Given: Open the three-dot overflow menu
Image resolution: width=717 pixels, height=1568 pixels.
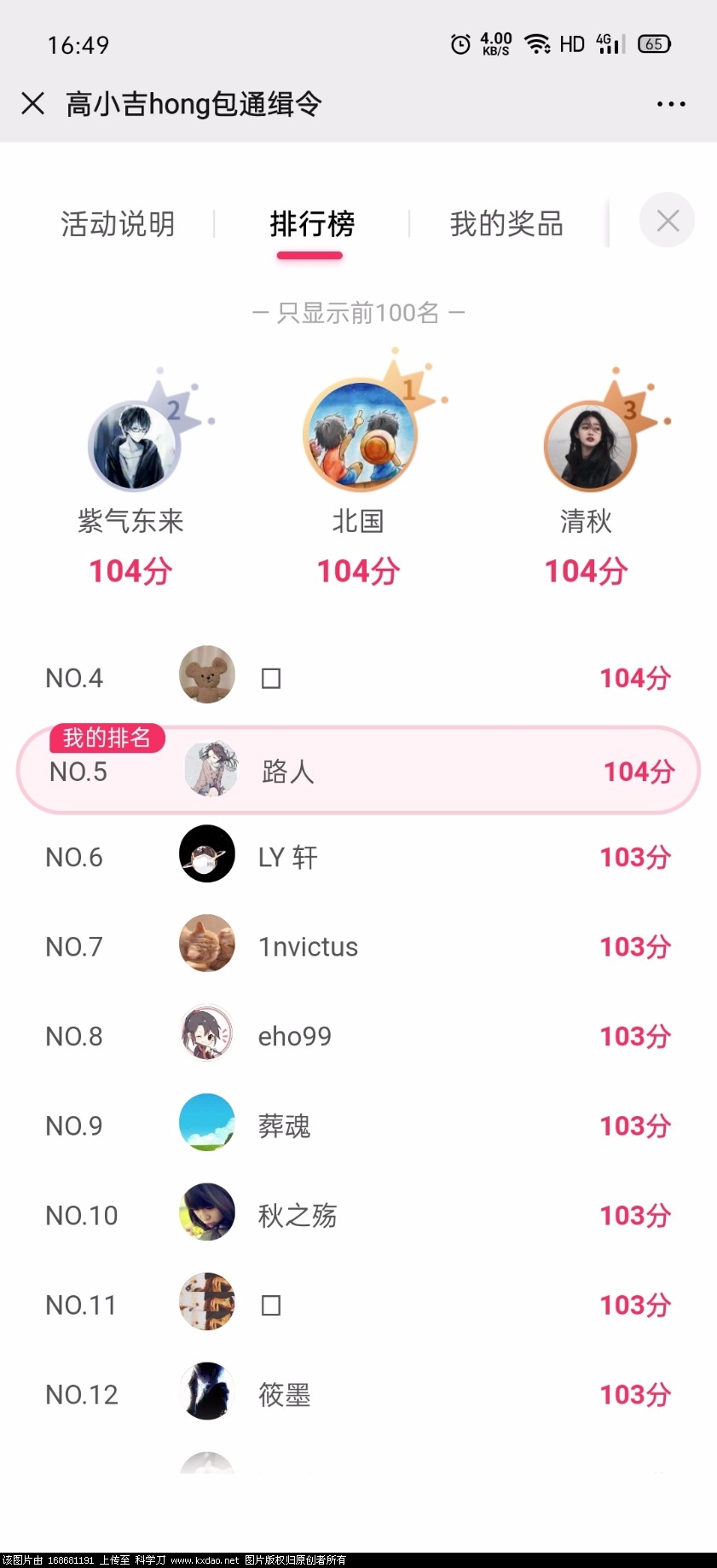Looking at the screenshot, I should point(671,104).
